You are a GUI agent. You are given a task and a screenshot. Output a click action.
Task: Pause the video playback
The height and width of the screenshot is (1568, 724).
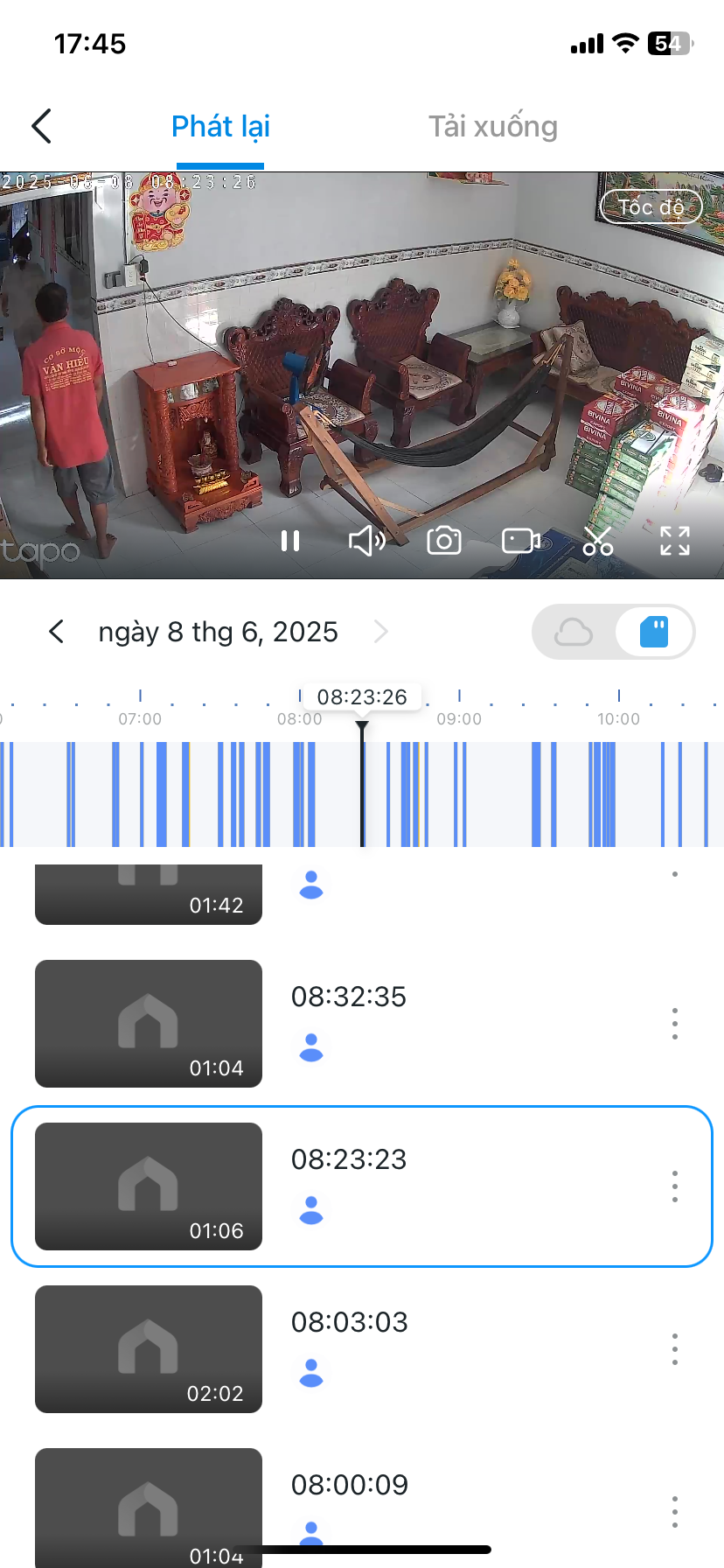(x=290, y=542)
